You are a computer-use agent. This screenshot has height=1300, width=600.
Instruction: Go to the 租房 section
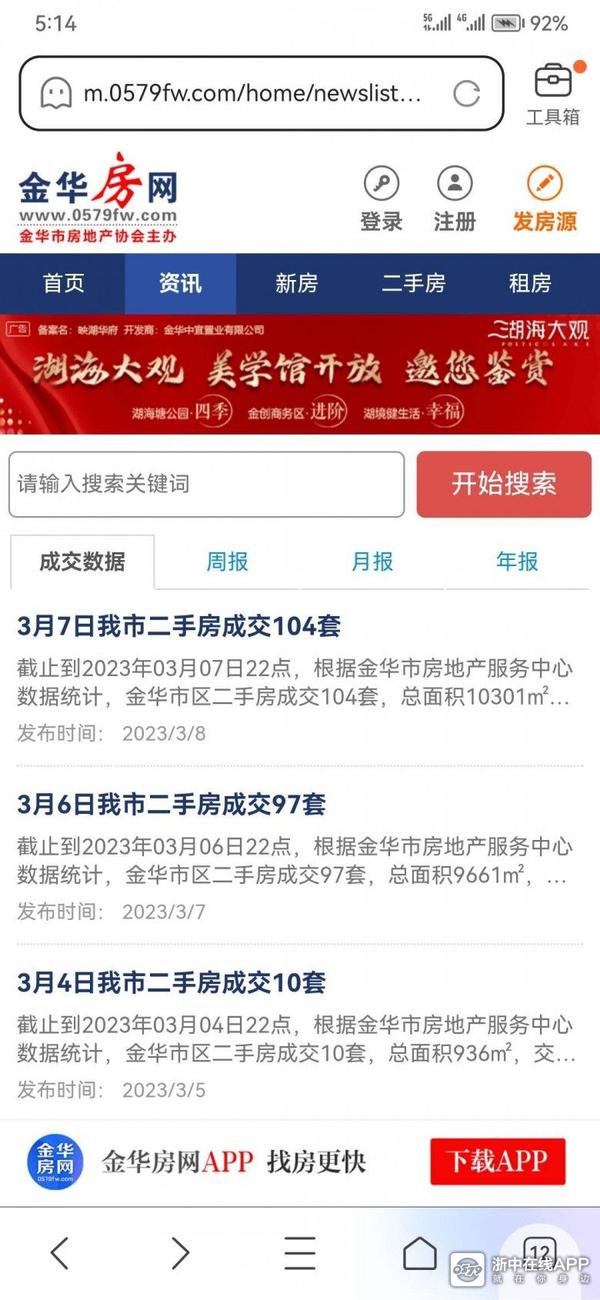tap(529, 283)
